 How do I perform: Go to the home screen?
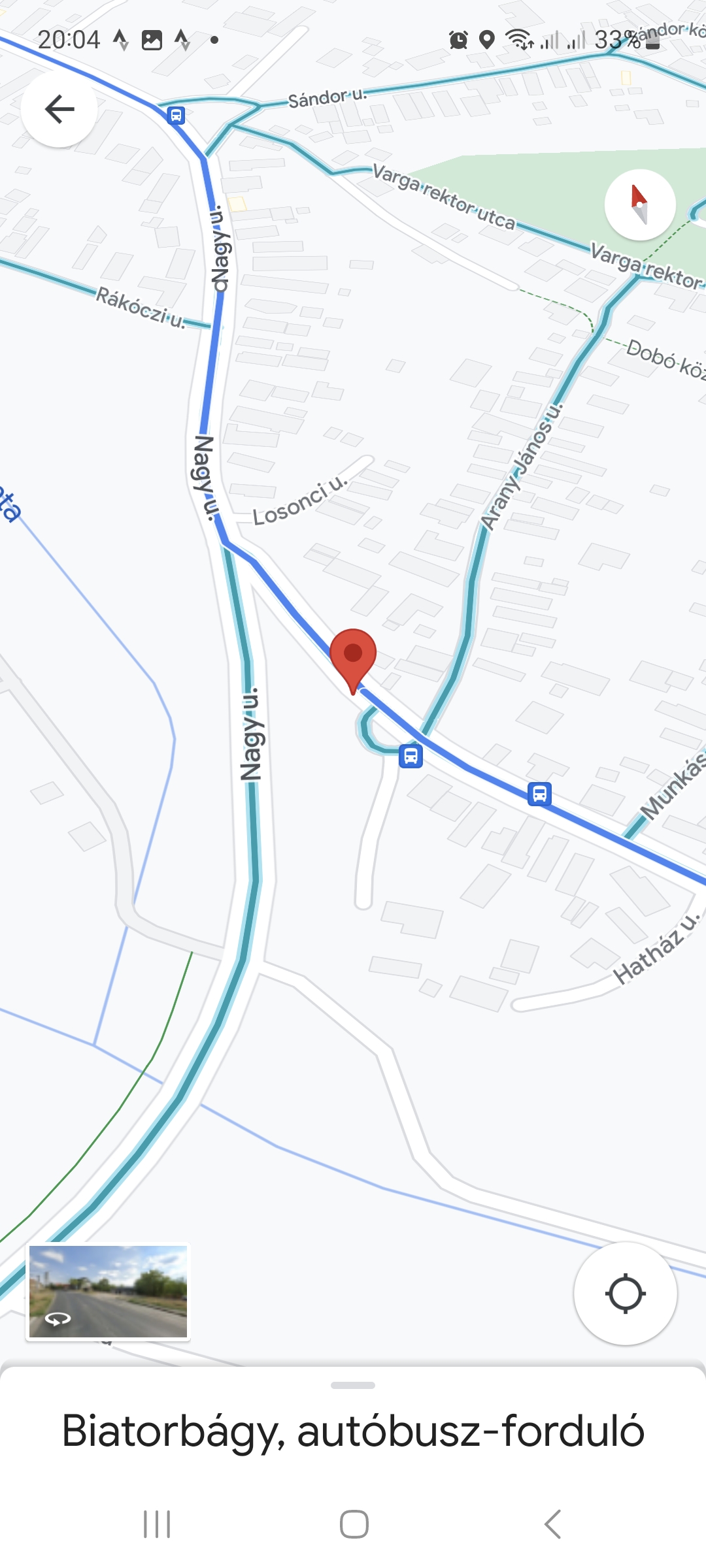pyautogui.click(x=354, y=1524)
